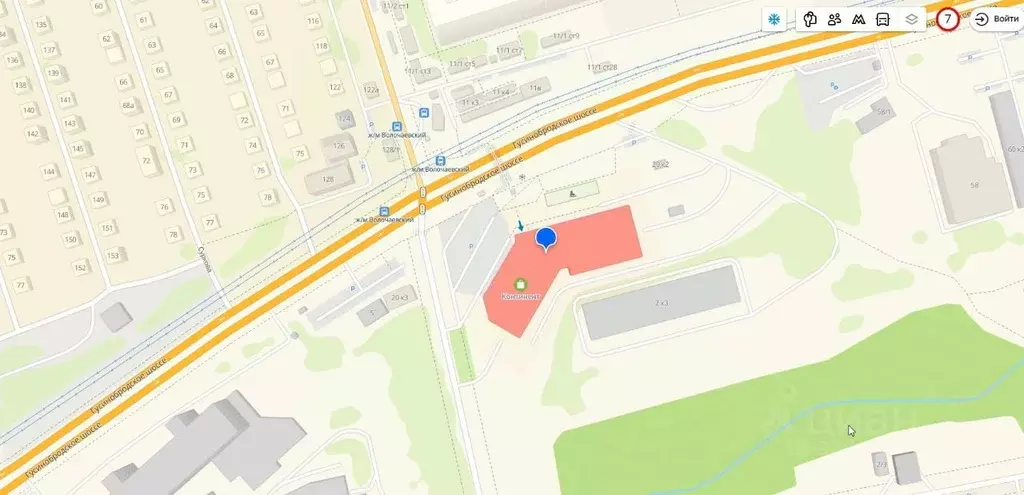Image resolution: width=1024 pixels, height=495 pixels.
Task: Open the map layers selector
Action: click(x=911, y=19)
